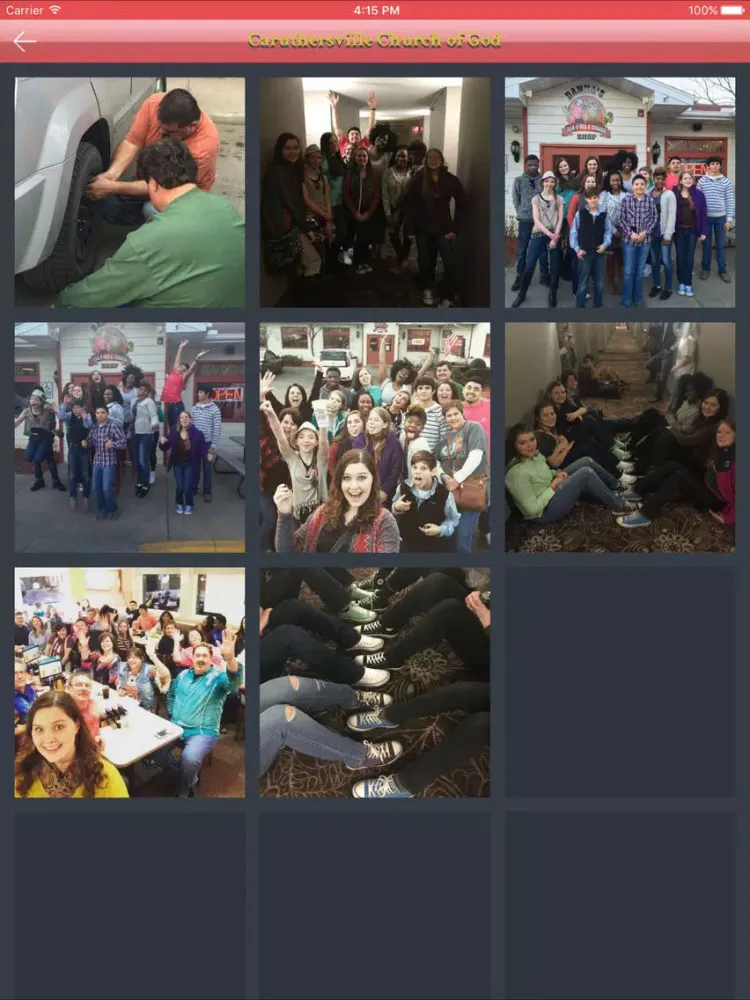View the restaurant group selfie photo
Image resolution: width=750 pixels, height=1000 pixels.
point(130,682)
